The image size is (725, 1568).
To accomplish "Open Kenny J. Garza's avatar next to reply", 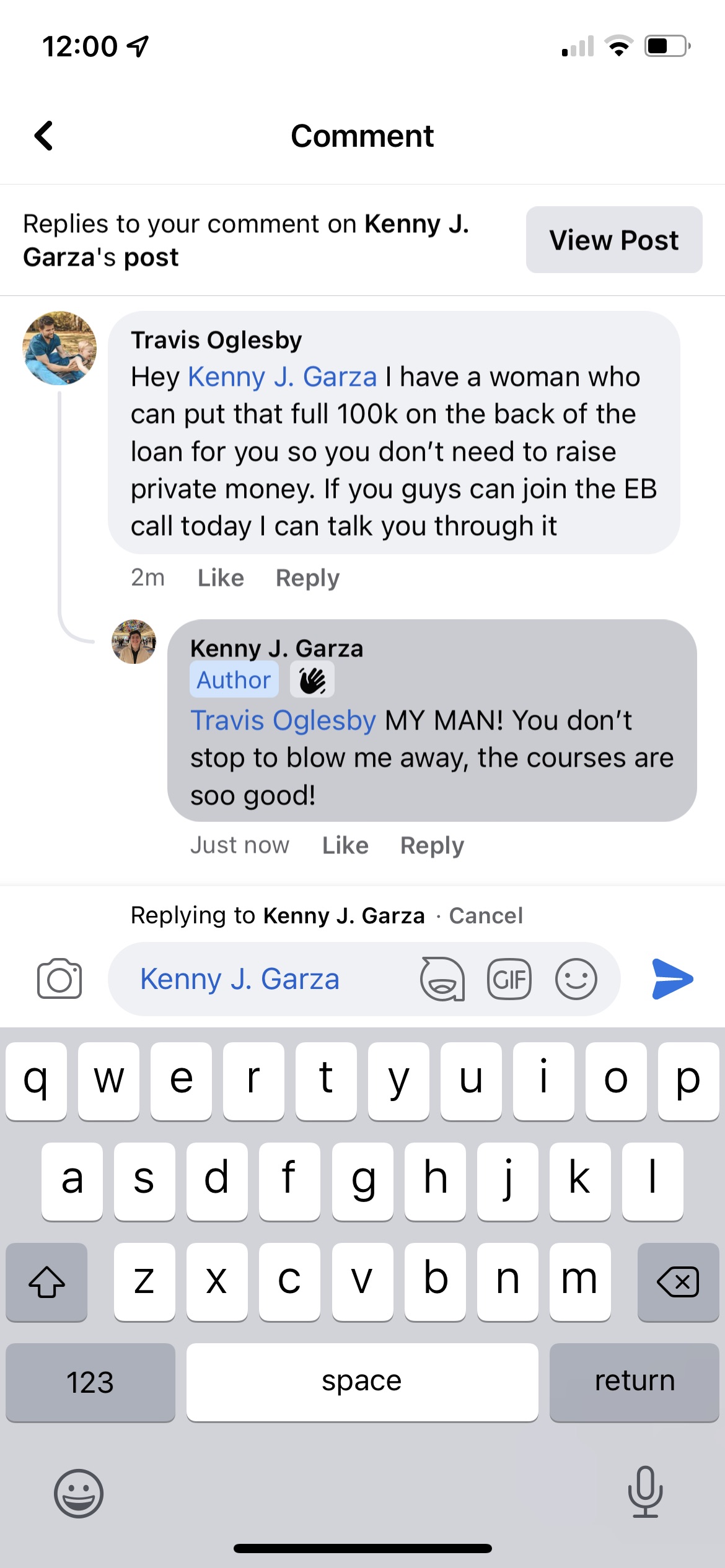I will [134, 642].
